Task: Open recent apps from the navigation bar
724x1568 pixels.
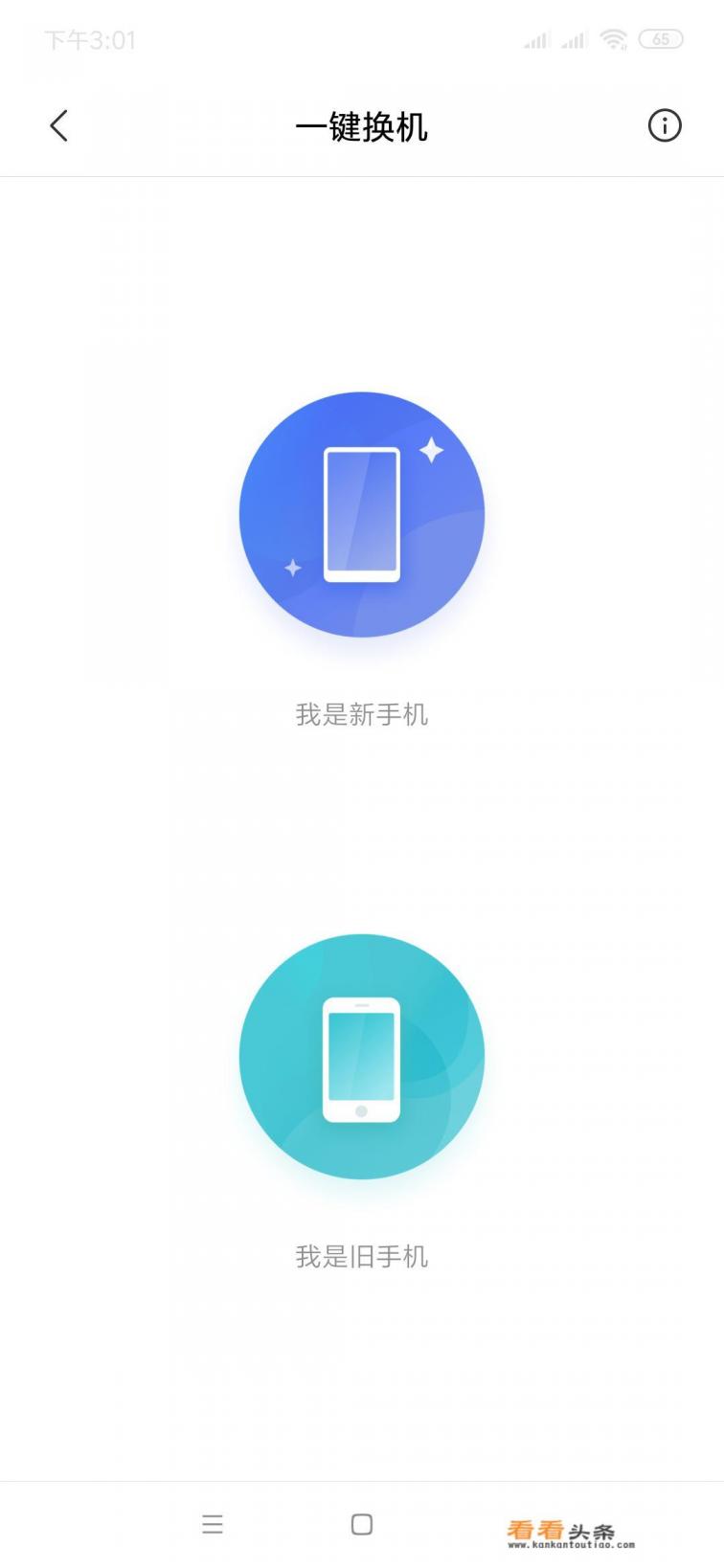Action: click(x=213, y=1524)
